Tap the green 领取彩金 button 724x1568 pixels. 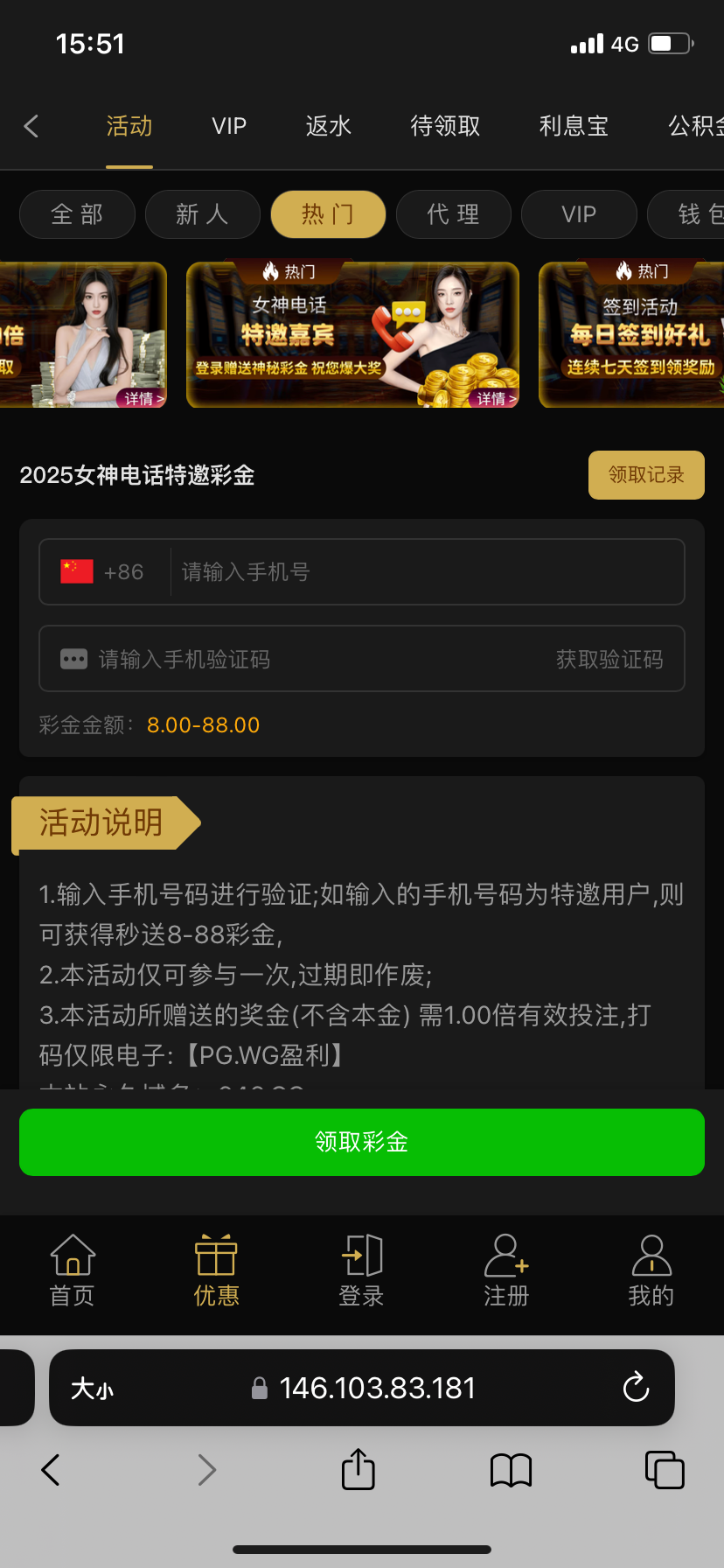[x=362, y=1142]
